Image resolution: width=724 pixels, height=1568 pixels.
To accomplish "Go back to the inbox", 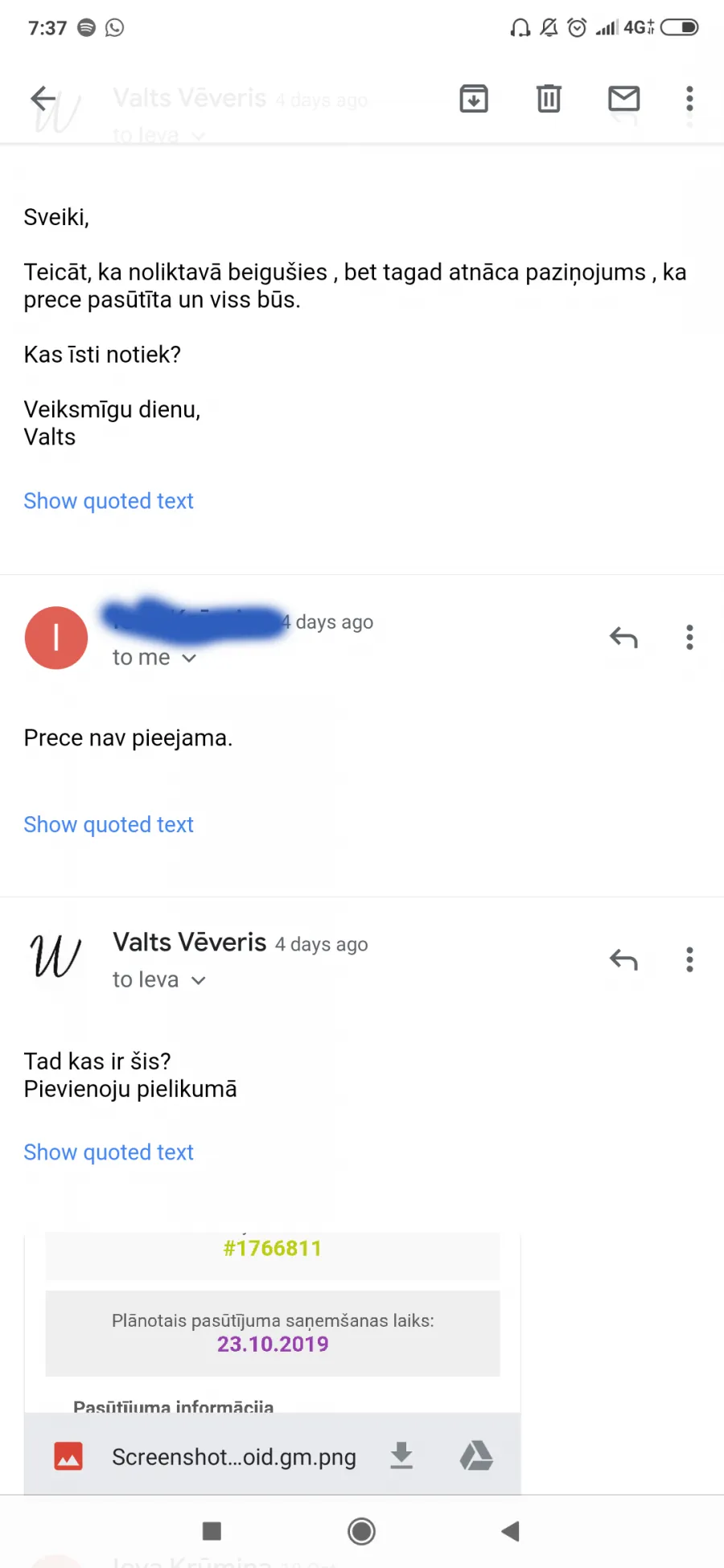I will coord(43,99).
